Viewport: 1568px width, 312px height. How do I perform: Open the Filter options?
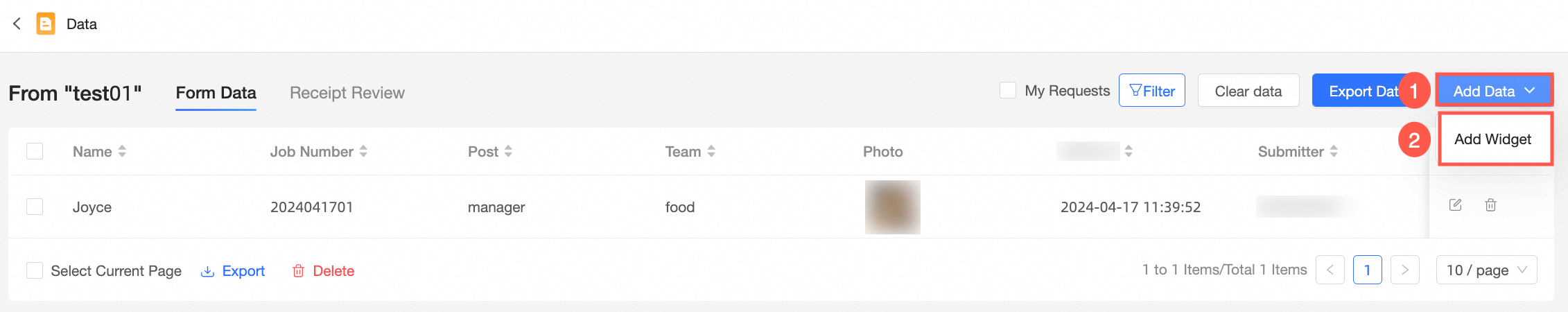pyautogui.click(x=1151, y=91)
